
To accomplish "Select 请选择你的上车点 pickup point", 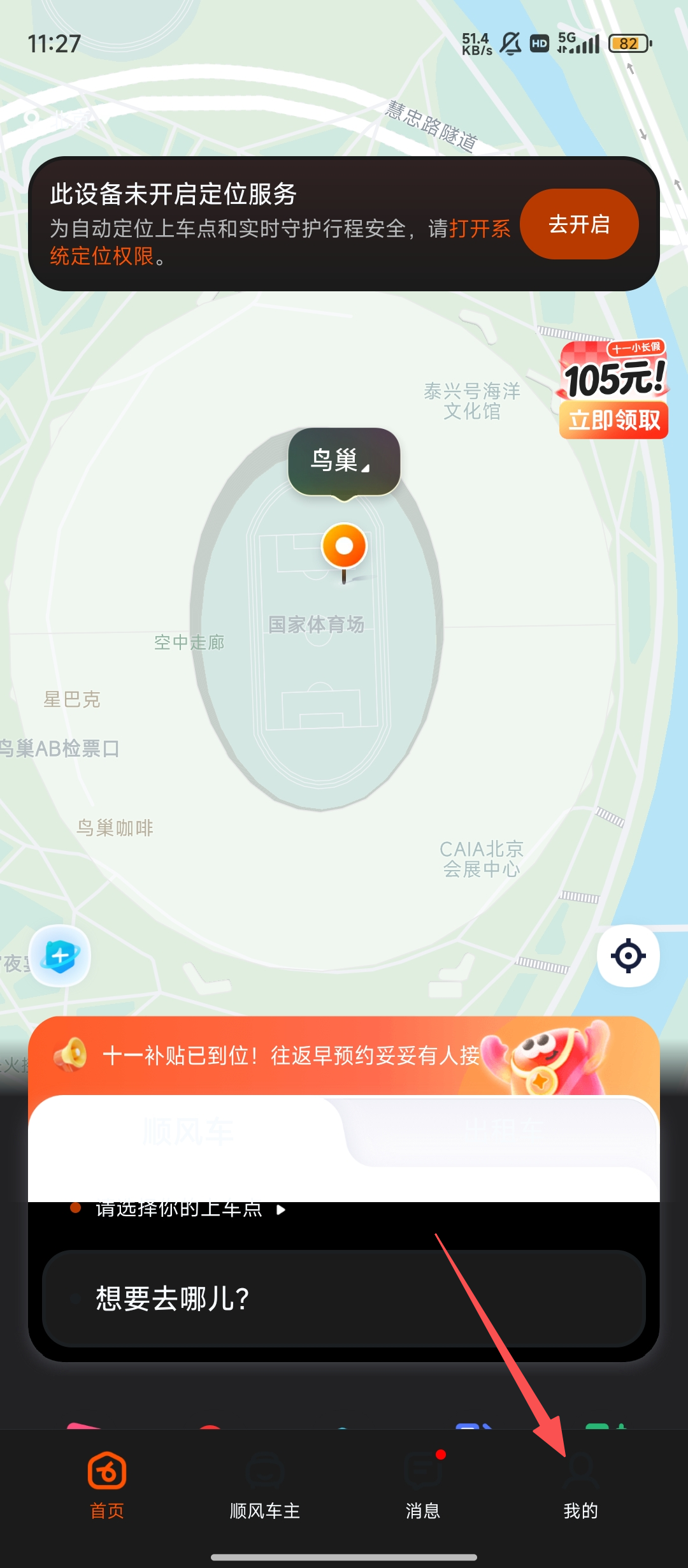I will tap(180, 1209).
